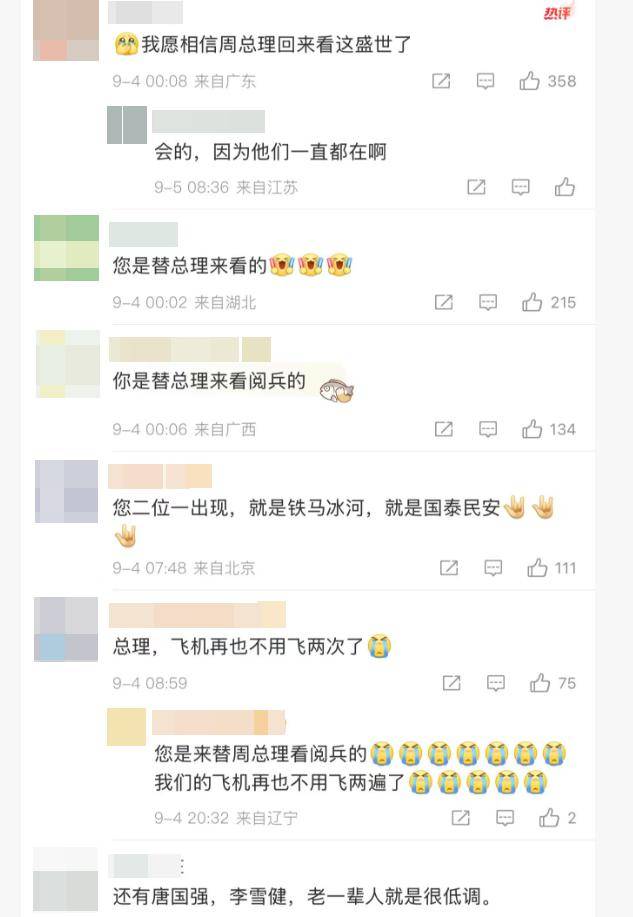
Task: Share the comment posted from 广东
Action: [x=441, y=81]
